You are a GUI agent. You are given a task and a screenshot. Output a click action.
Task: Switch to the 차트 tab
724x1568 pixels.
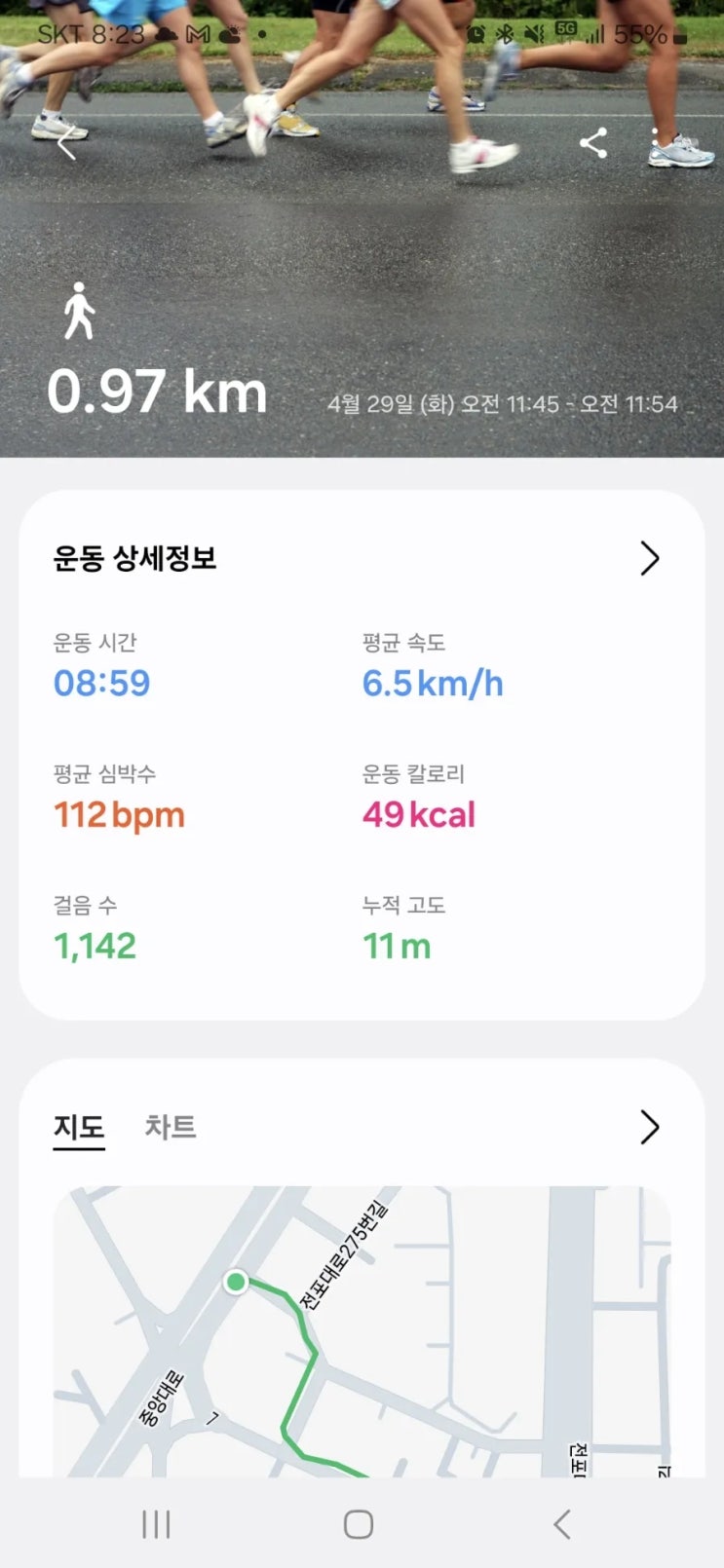click(171, 1127)
